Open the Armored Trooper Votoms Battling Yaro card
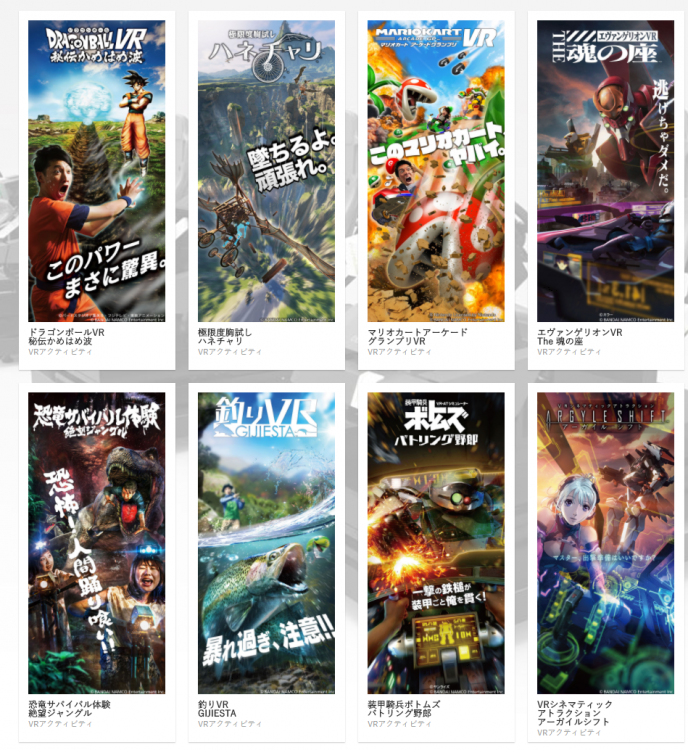Viewport: 688px width, 750px height. coord(435,543)
